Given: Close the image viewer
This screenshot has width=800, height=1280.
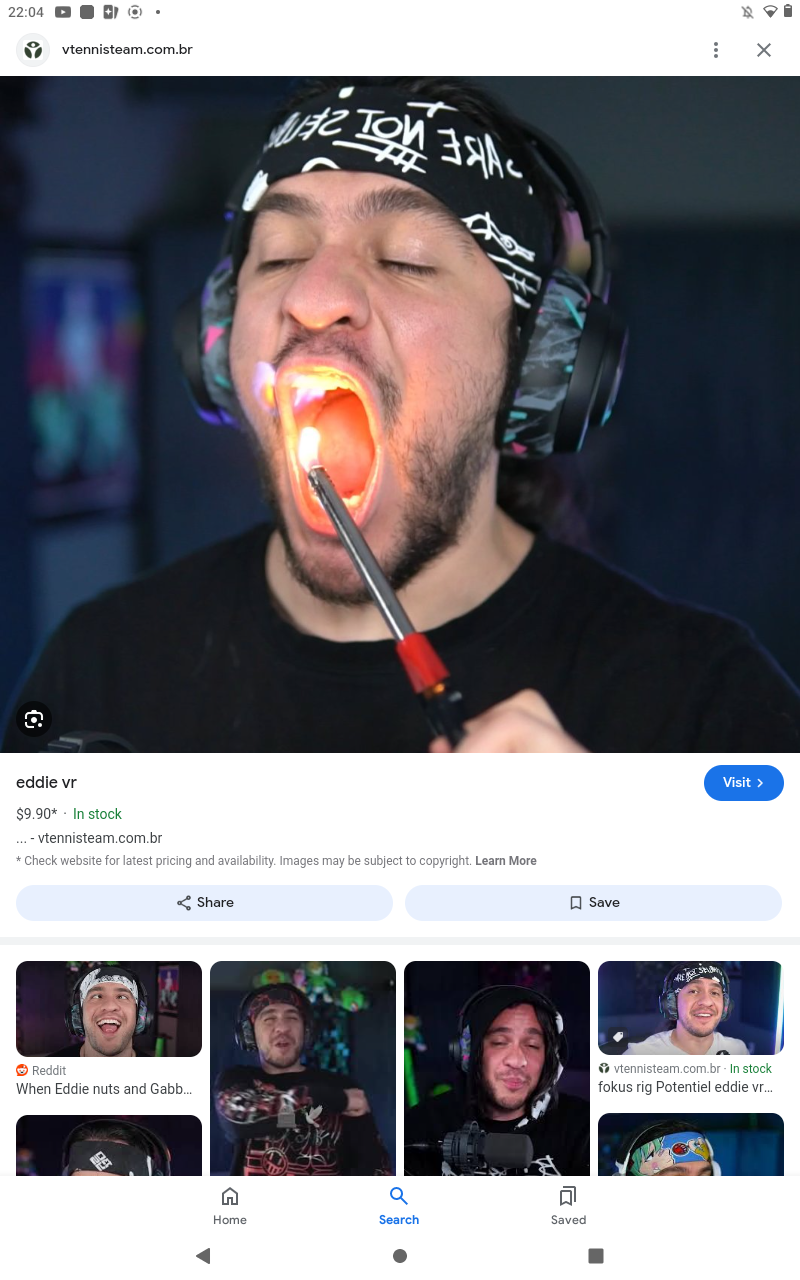Looking at the screenshot, I should [764, 50].
